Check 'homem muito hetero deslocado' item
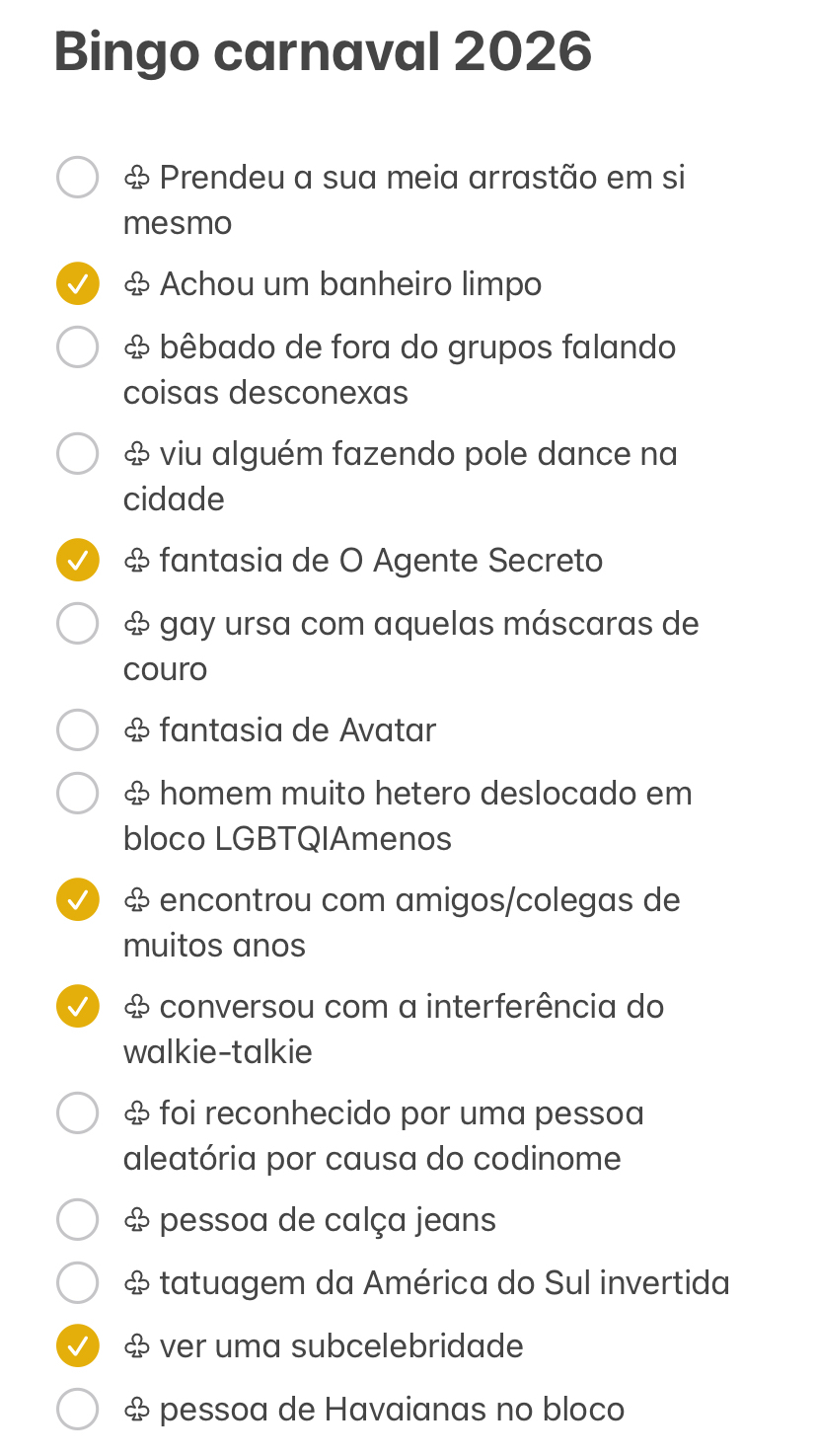This screenshot has height=1456, width=817. pyautogui.click(x=77, y=794)
